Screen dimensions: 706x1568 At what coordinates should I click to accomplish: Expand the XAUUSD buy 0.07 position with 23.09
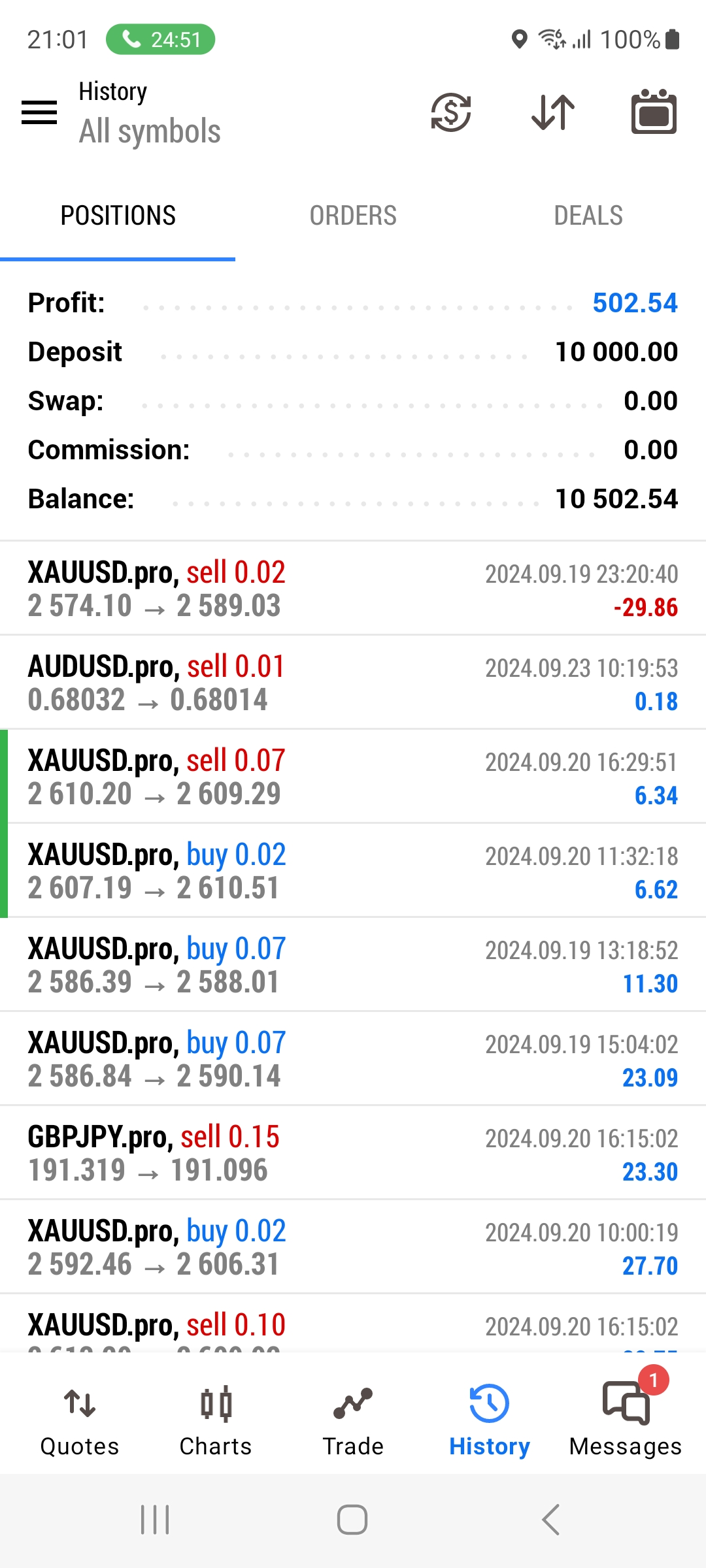pyautogui.click(x=353, y=1059)
